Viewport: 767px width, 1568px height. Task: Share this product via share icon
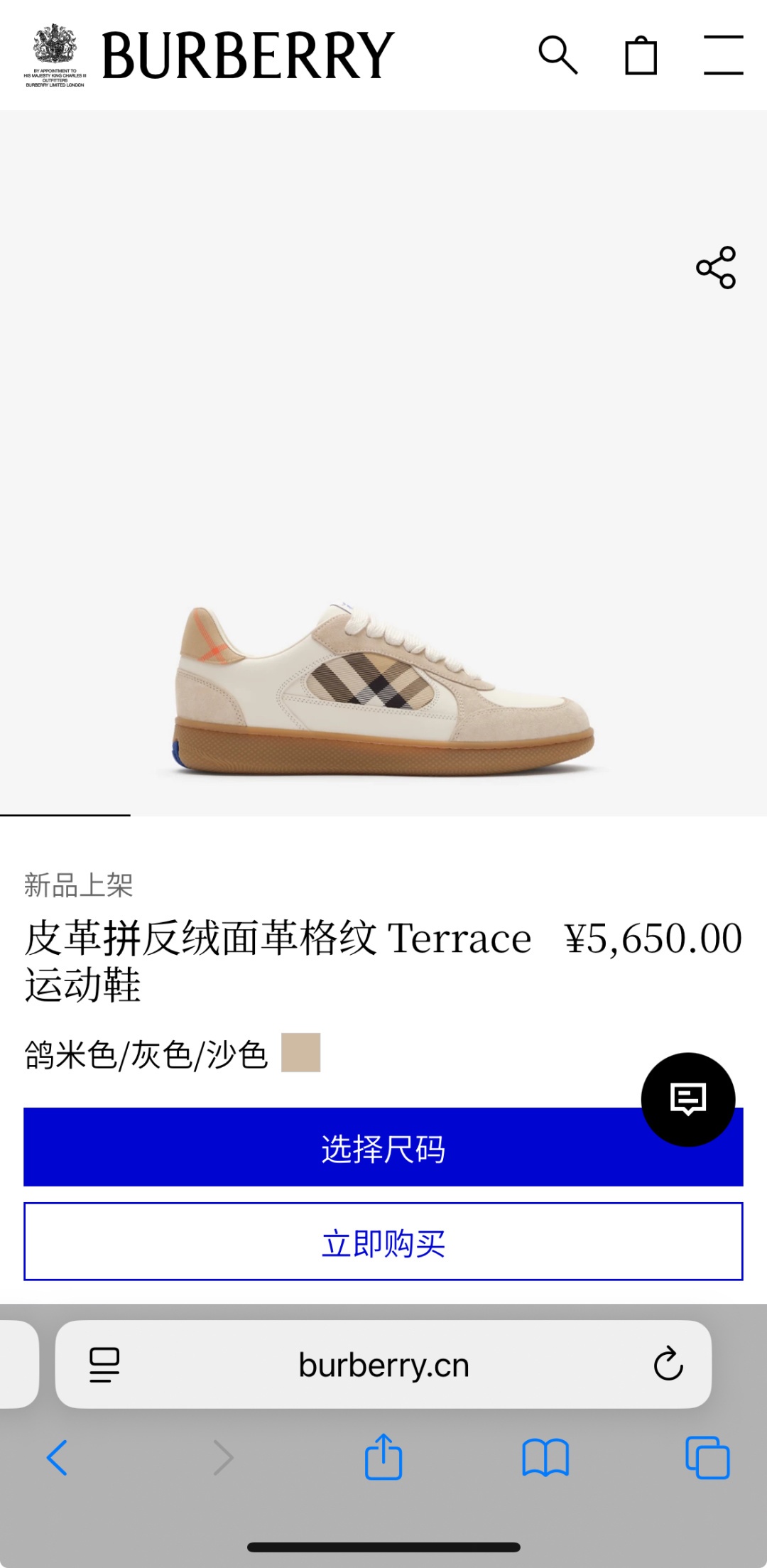(716, 267)
